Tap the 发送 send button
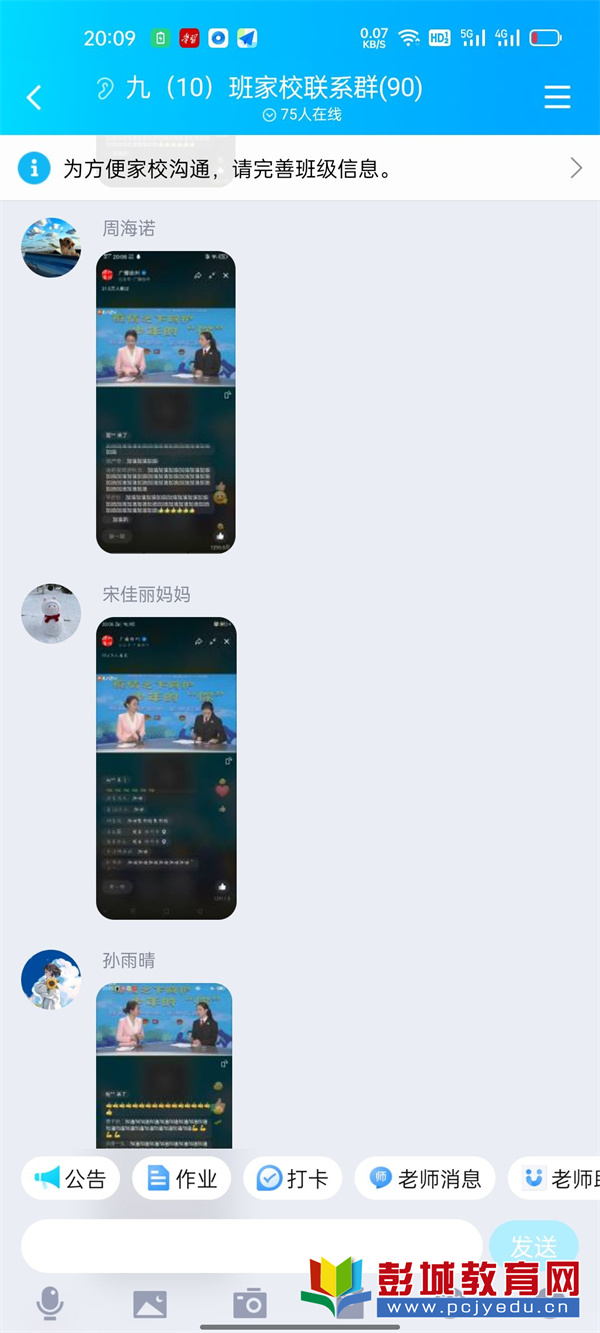This screenshot has width=600, height=1333. 534,1246
